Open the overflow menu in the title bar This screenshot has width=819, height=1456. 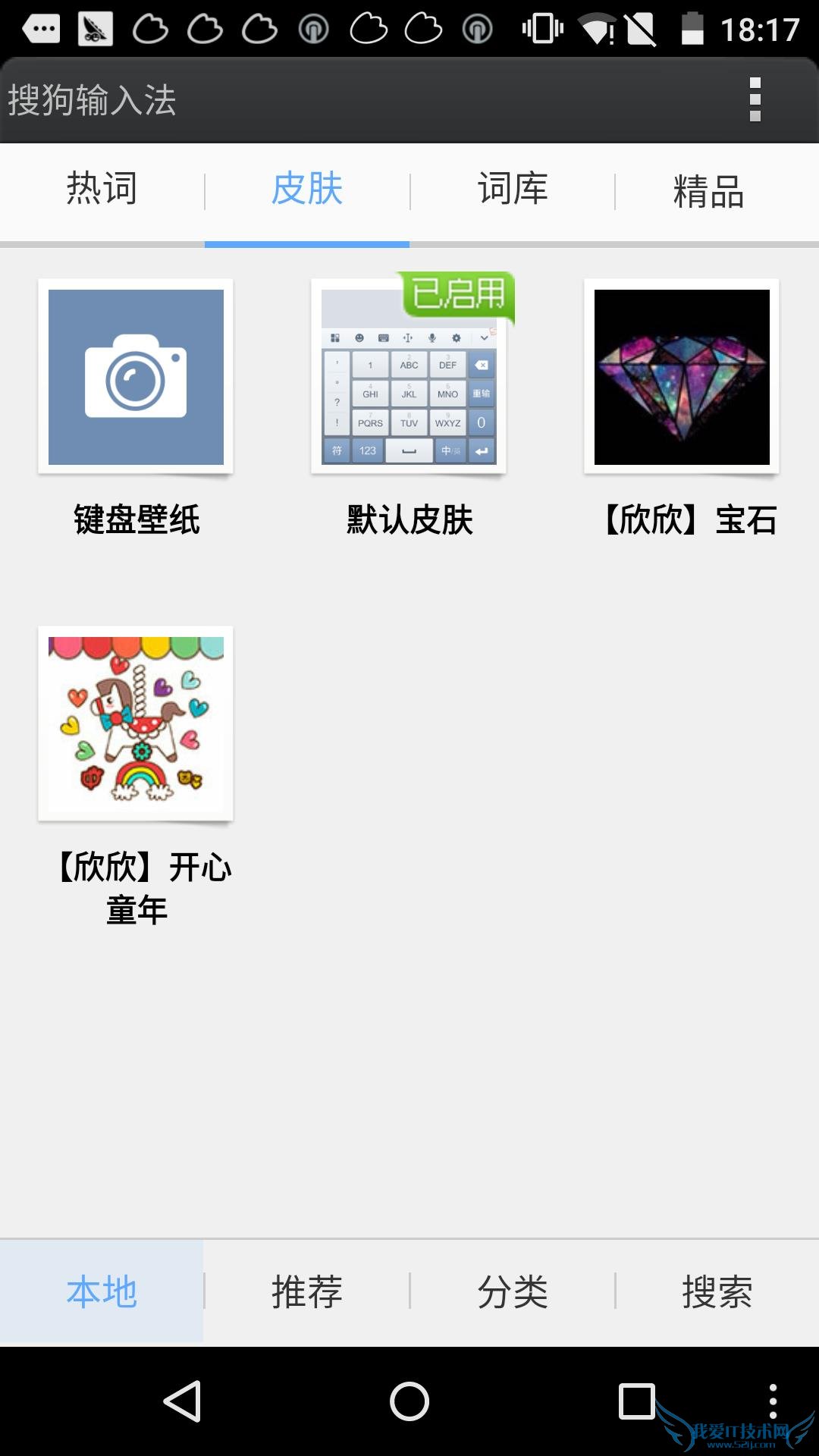click(x=755, y=100)
